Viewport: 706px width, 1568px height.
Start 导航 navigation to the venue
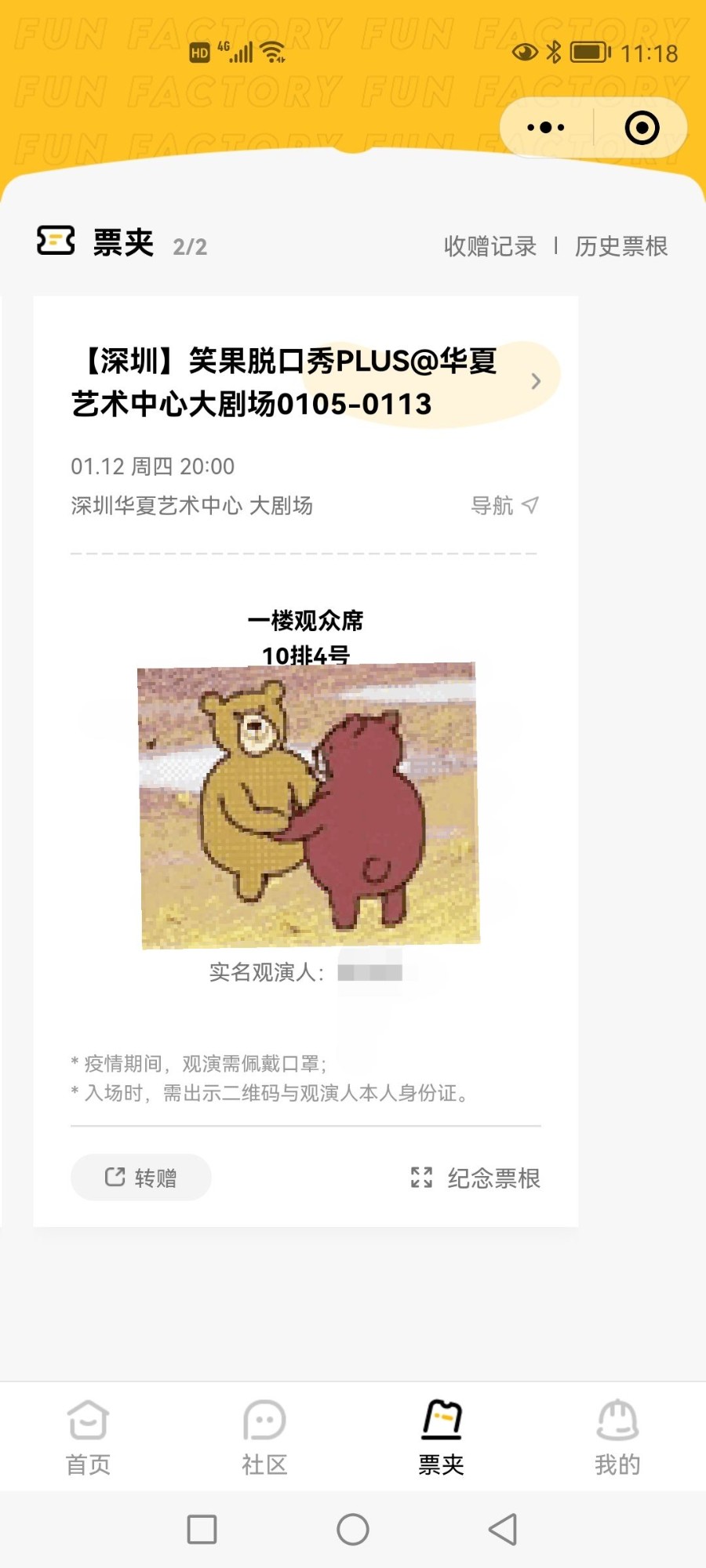point(504,506)
